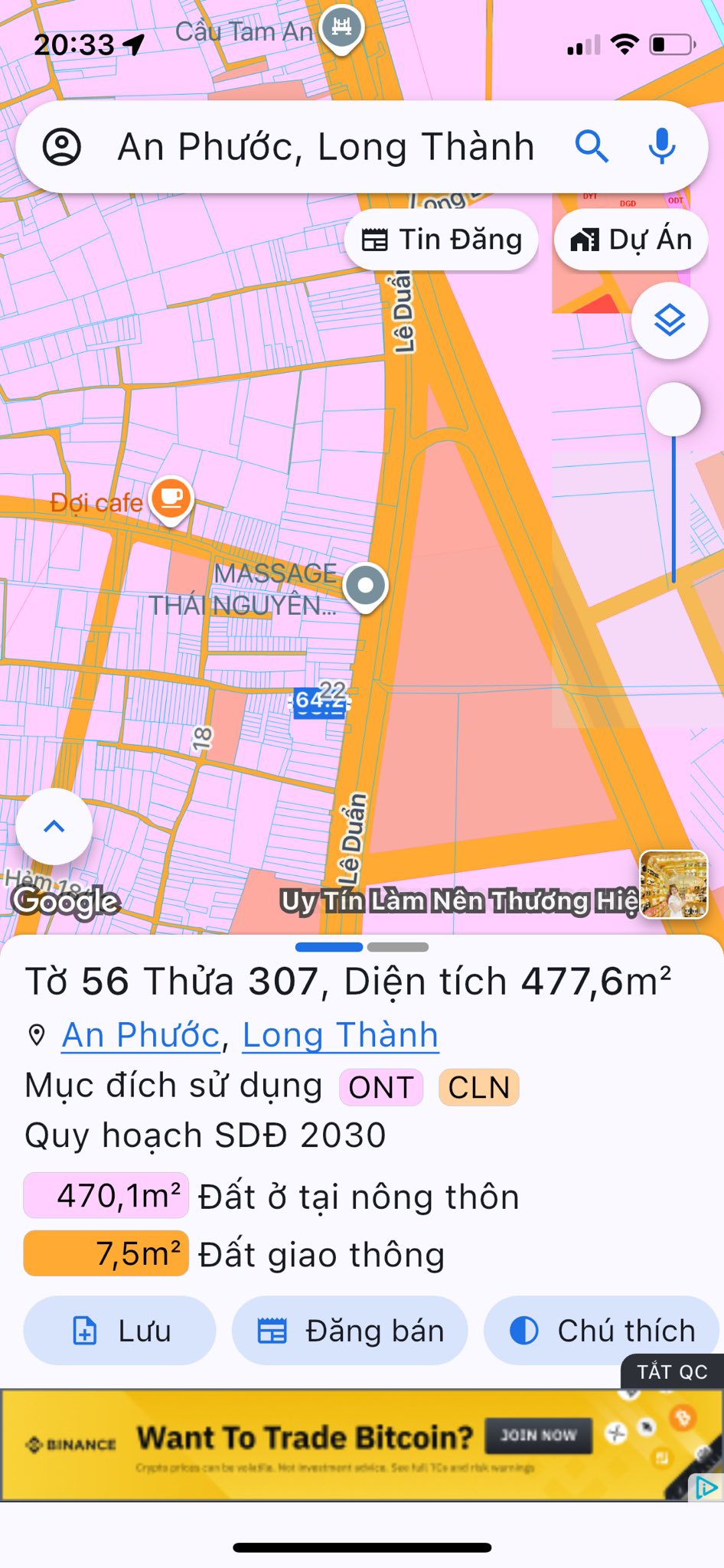Tap the map pin marker near Massage Thái Nguyên

pyautogui.click(x=365, y=585)
